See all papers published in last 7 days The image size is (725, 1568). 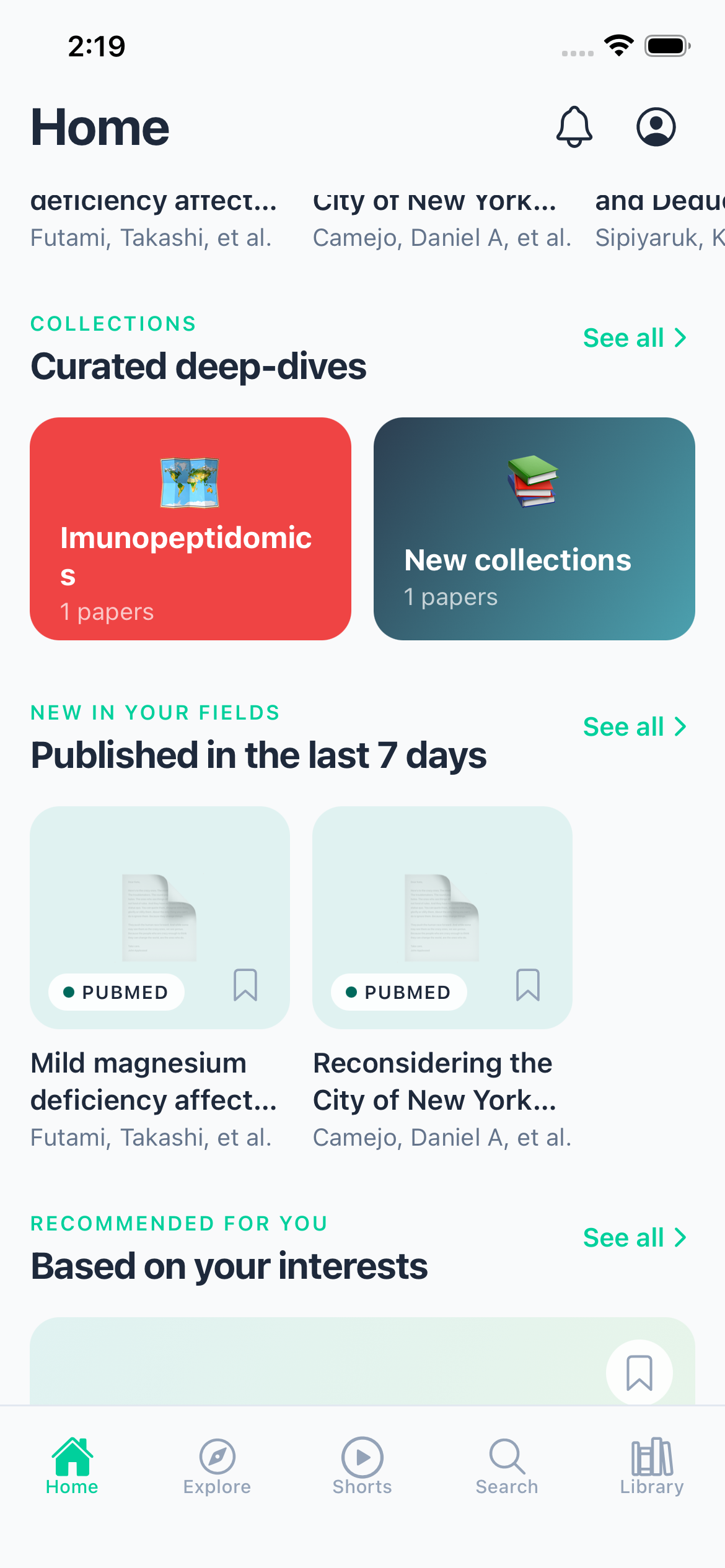tap(635, 727)
